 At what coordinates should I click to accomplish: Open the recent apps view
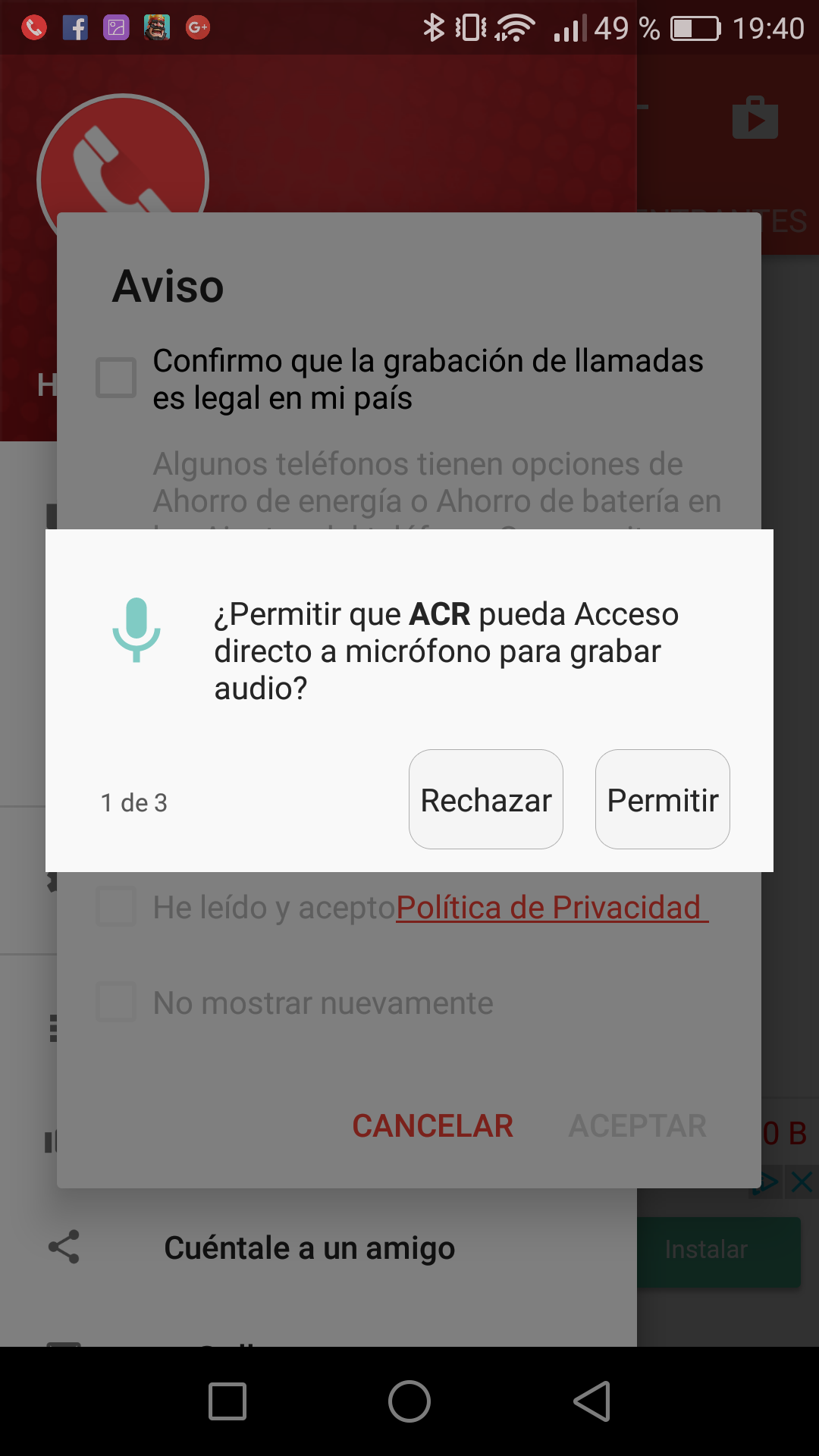(227, 1401)
